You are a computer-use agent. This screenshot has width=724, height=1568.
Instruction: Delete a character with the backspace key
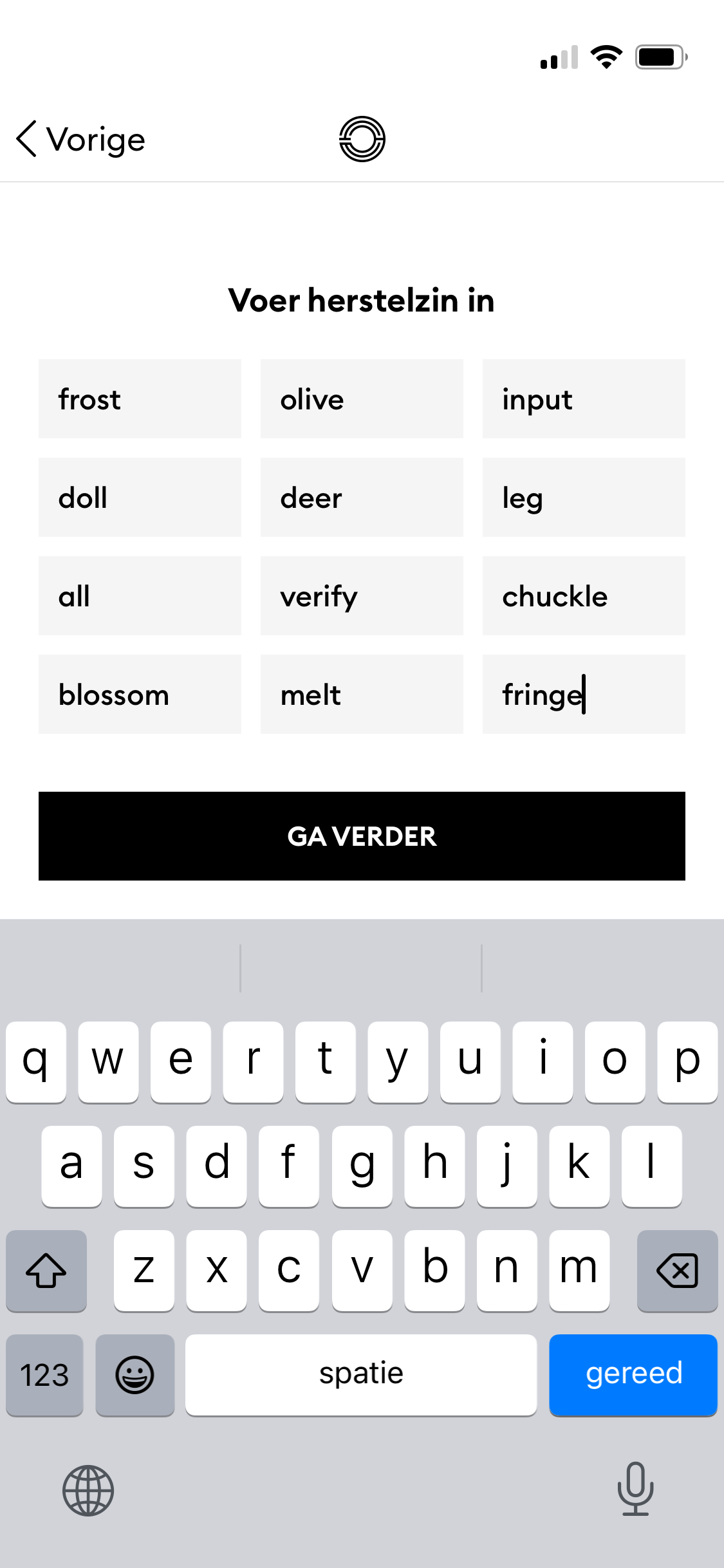coord(677,1270)
